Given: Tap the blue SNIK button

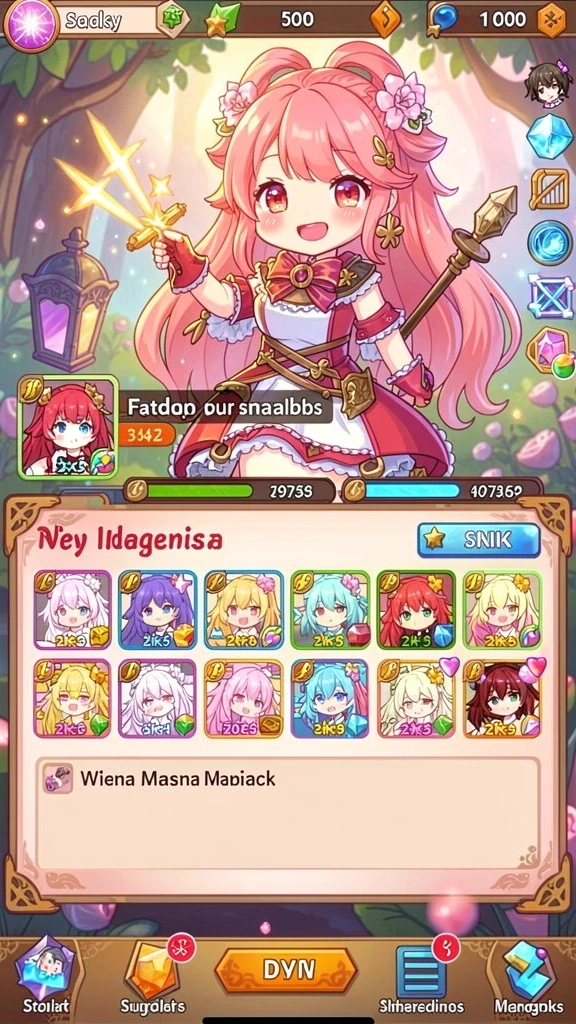Looking at the screenshot, I should pos(479,539).
